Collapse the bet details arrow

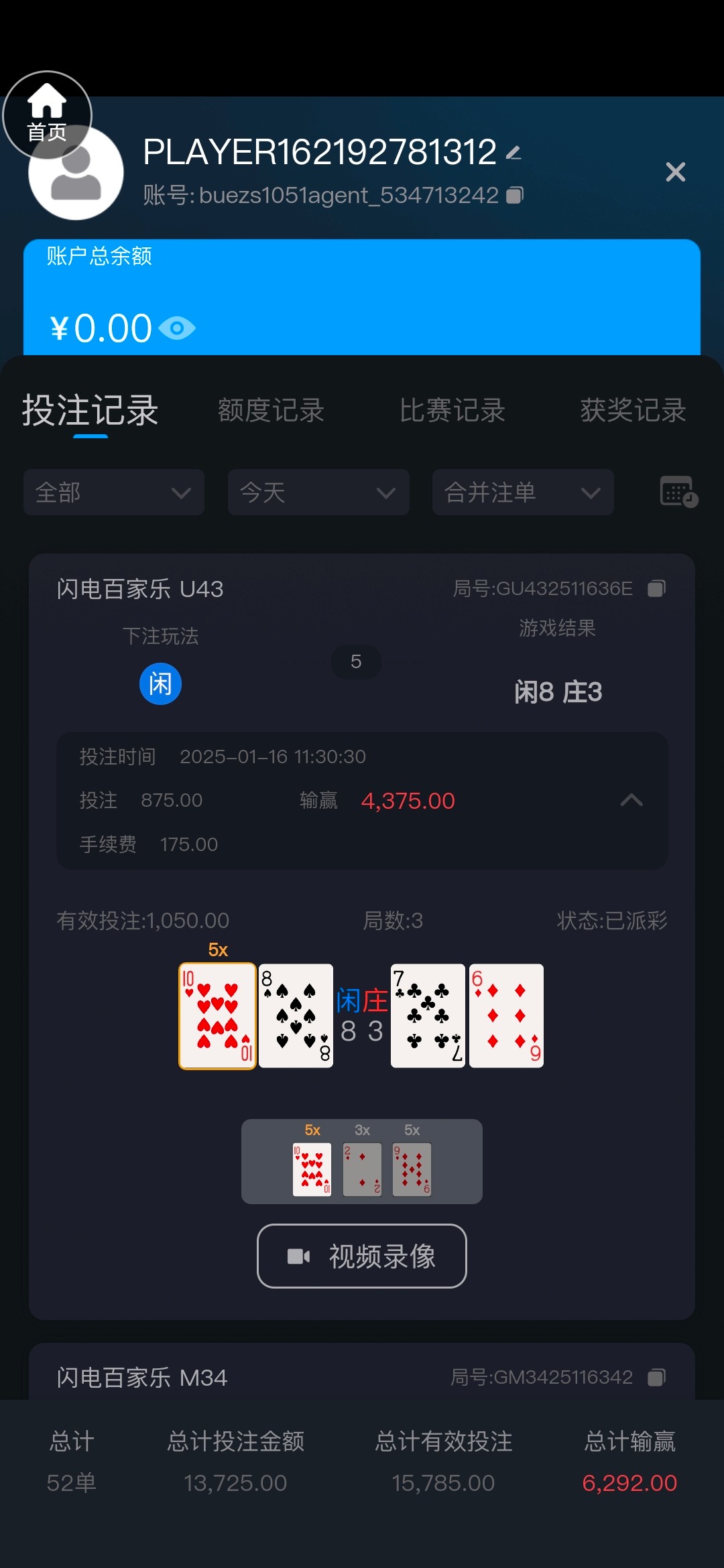631,800
